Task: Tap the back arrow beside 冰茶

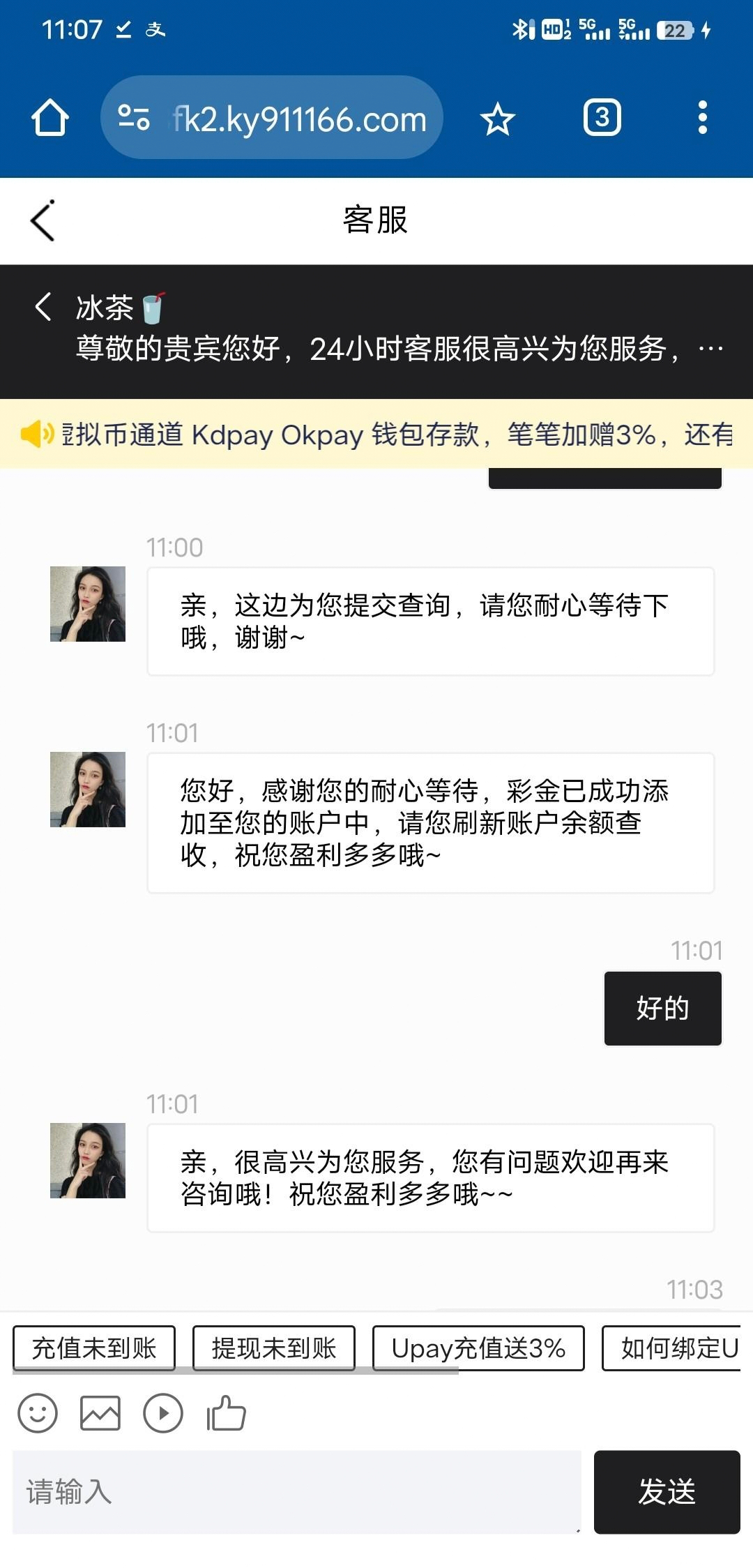Action: [43, 307]
